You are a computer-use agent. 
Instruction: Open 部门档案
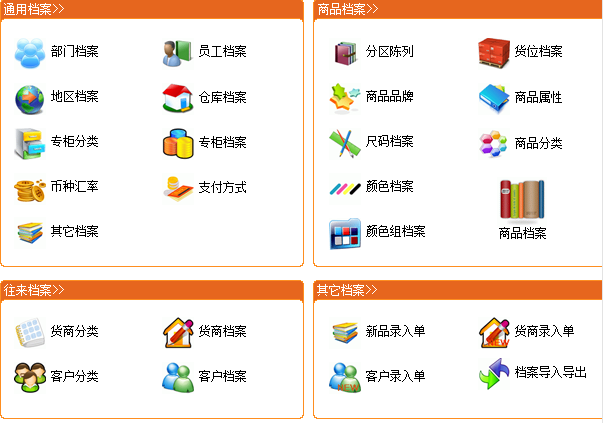point(74,52)
